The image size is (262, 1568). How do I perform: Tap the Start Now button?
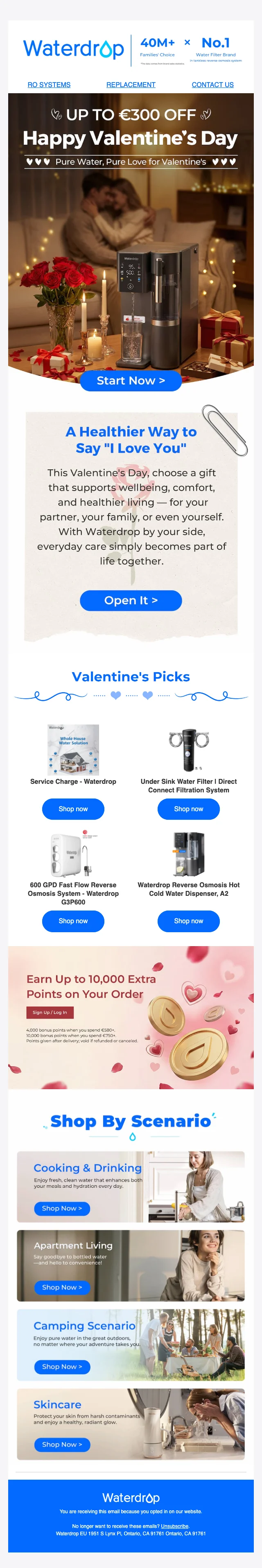coord(131,380)
